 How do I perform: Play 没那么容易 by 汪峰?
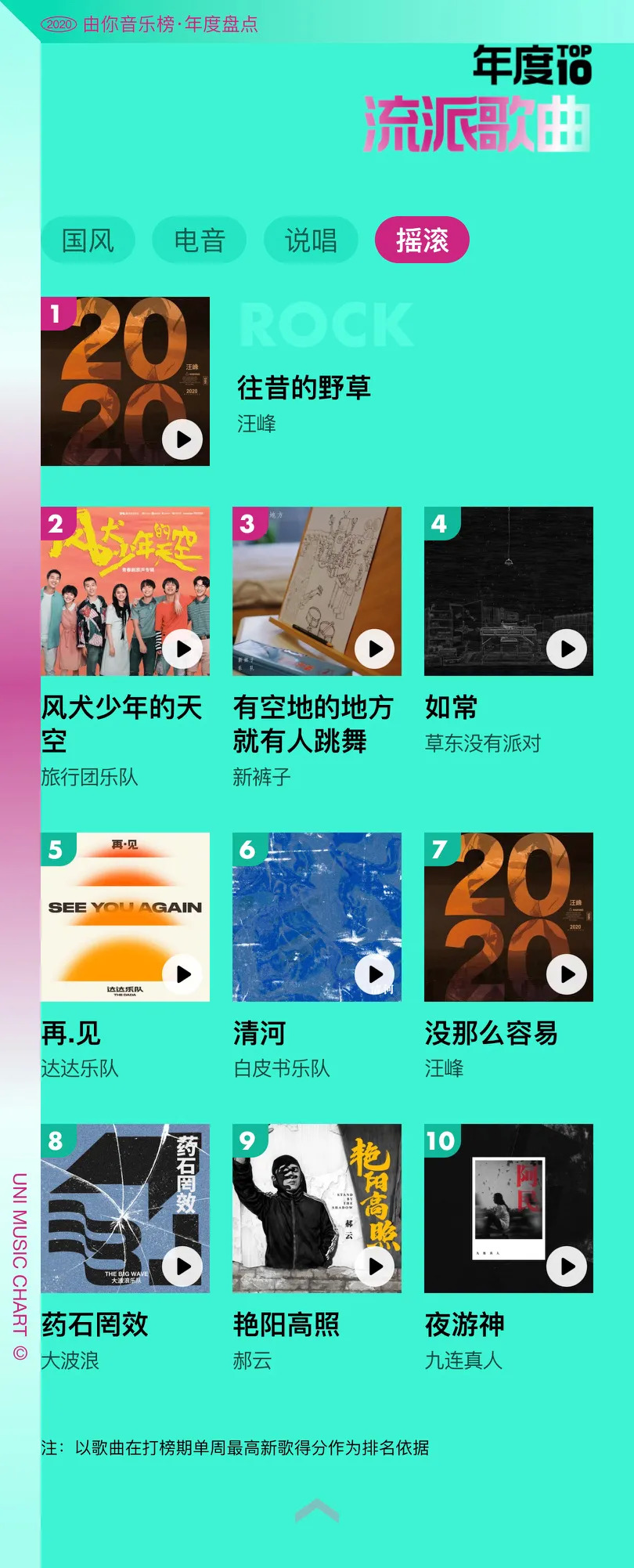567,974
